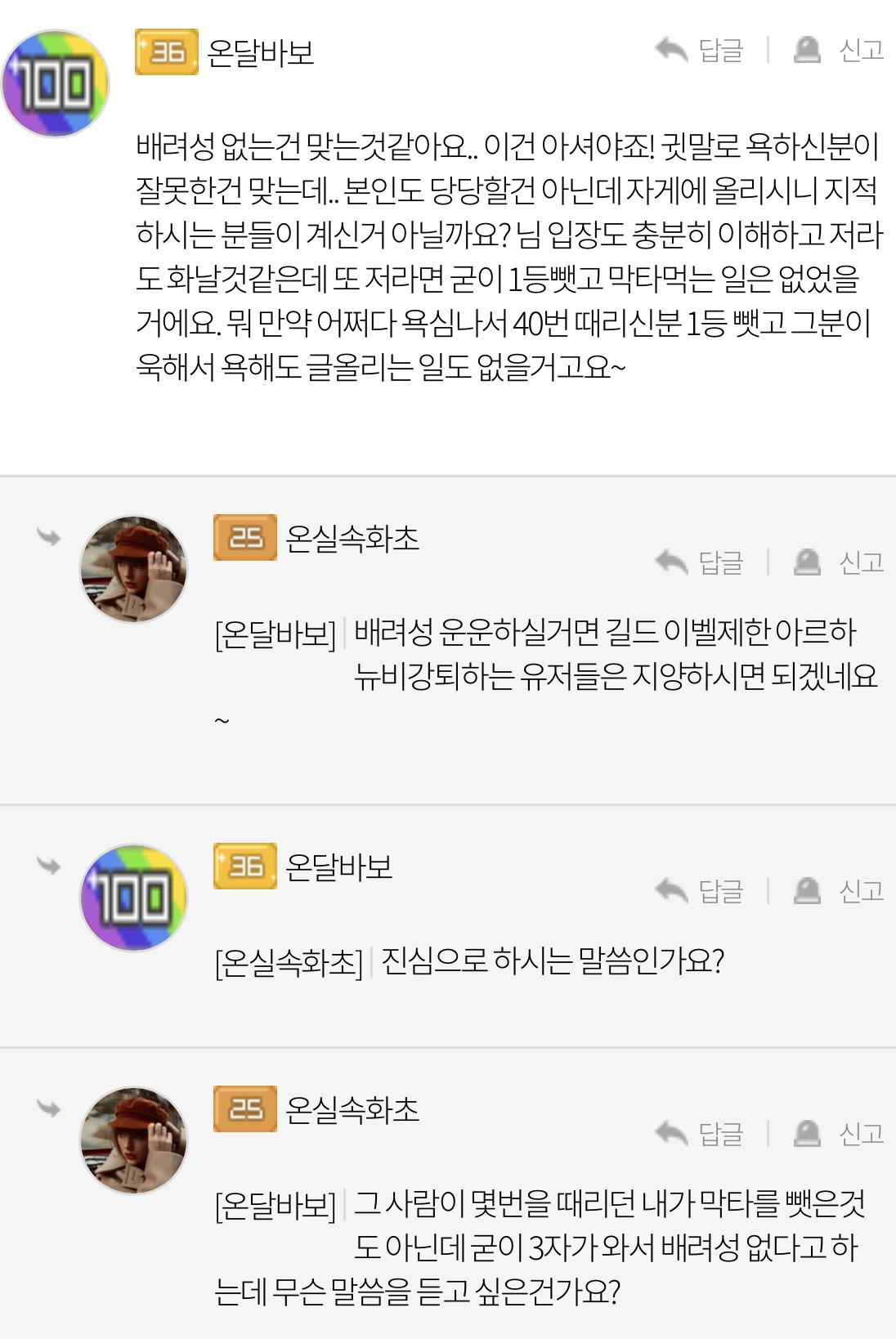The height and width of the screenshot is (1339, 896).
Task: Report 온달바보's '진심으로 하시는 말씀인가요?' comment
Action: click(840, 890)
